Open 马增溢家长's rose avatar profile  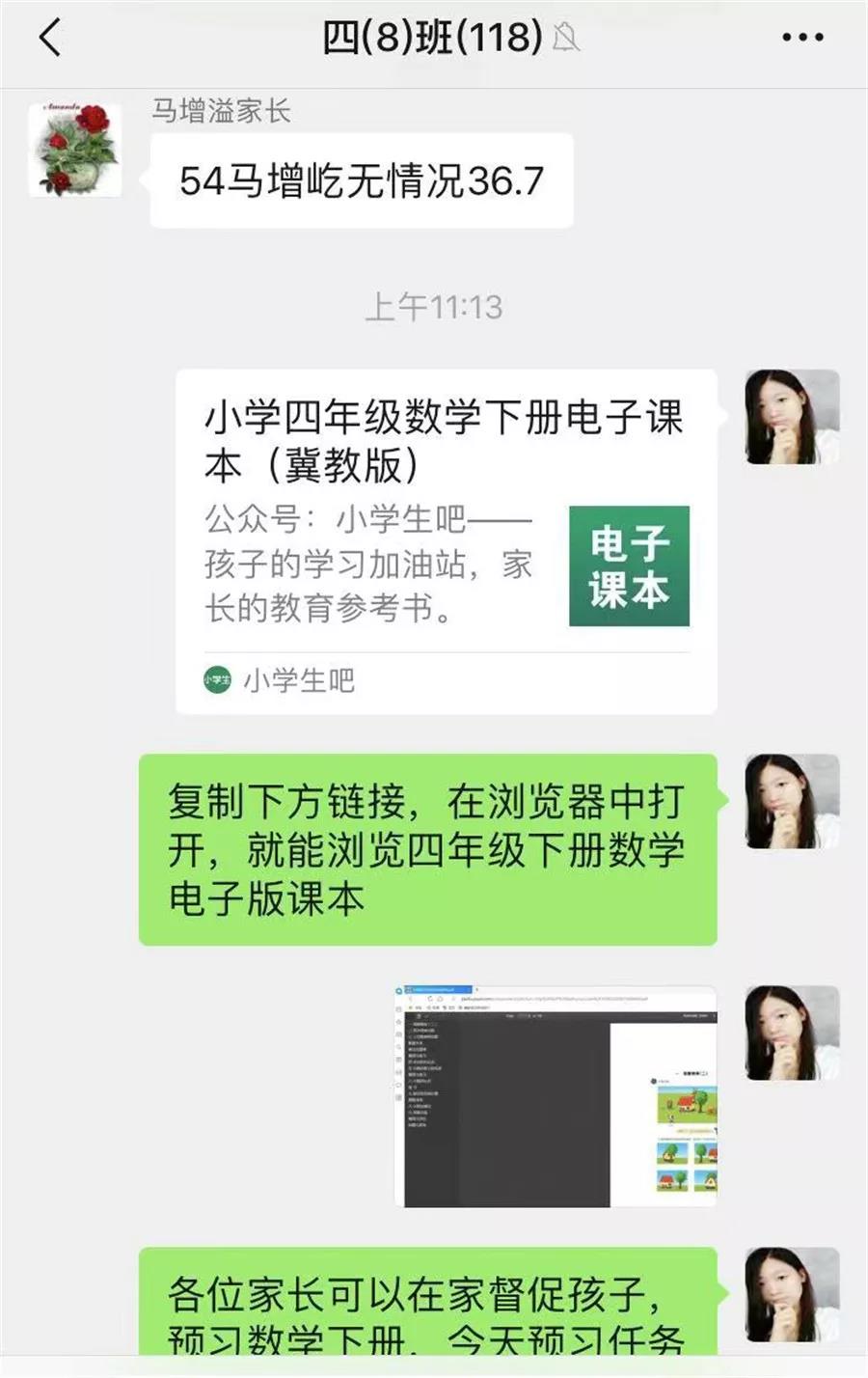click(x=75, y=151)
